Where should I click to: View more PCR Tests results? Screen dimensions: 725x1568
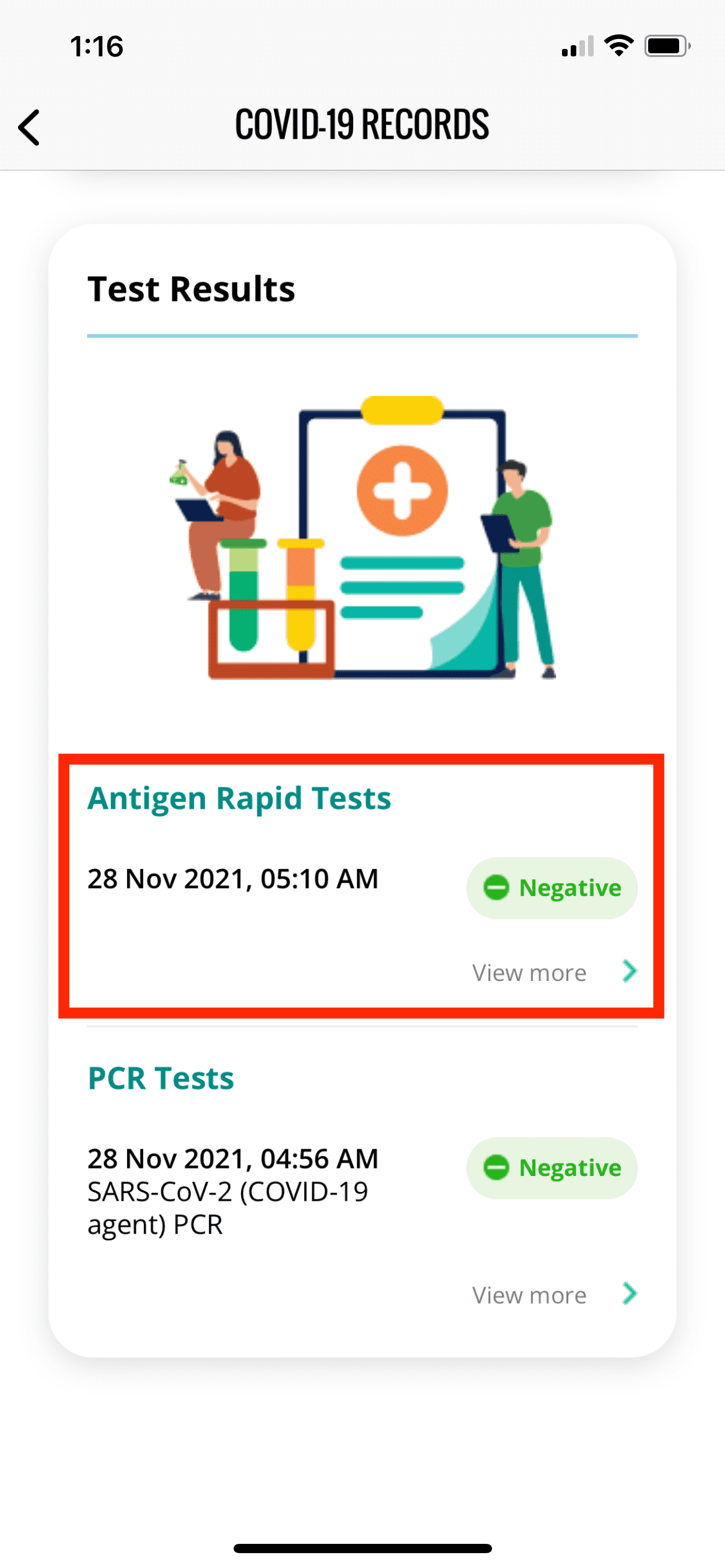(553, 1295)
